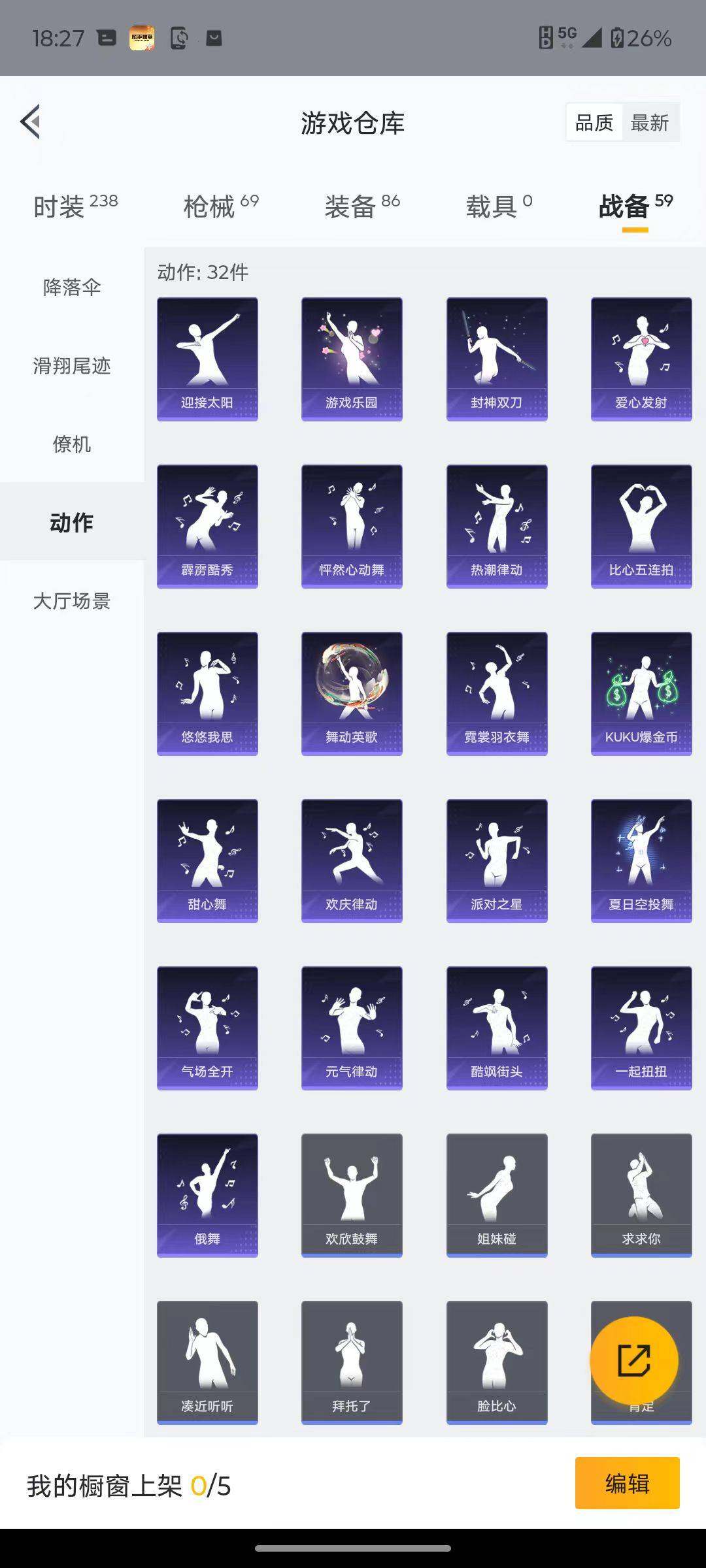Screen dimensions: 706x1568
Task: Switch sorting to 最新
Action: coord(652,122)
